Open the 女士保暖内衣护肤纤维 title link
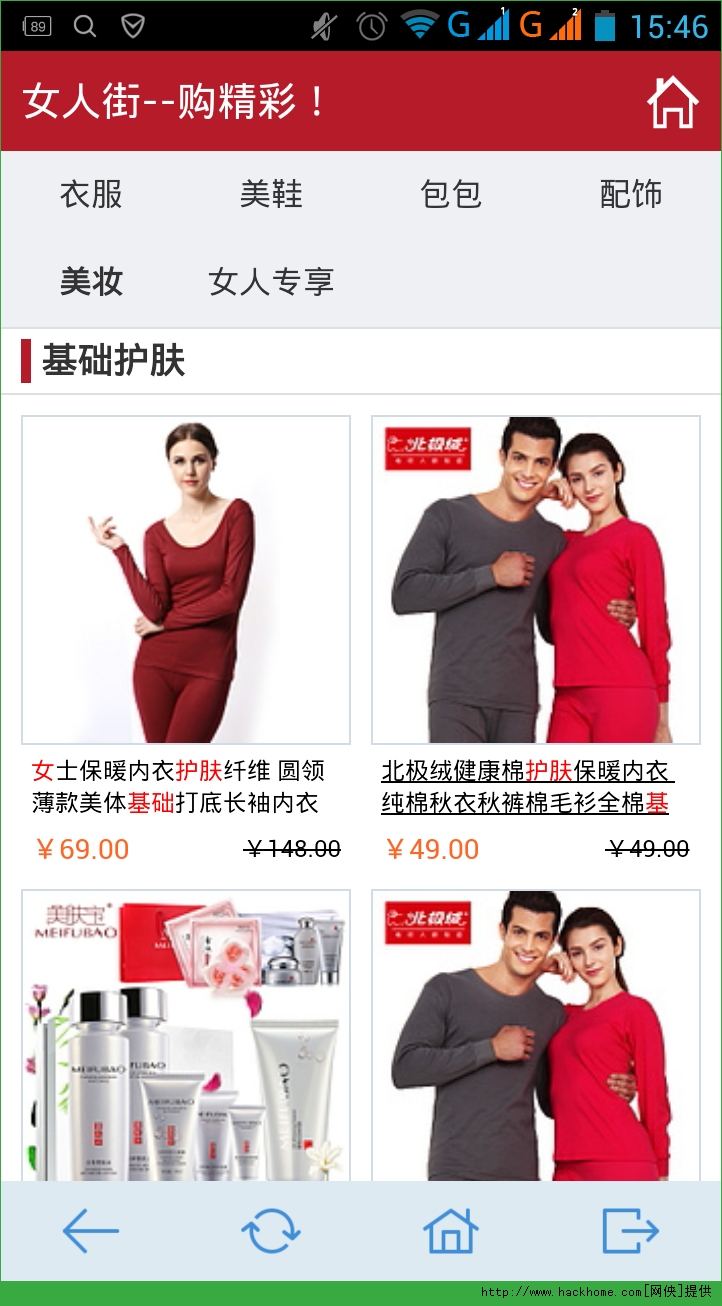The width and height of the screenshot is (722, 1306). coord(178,787)
